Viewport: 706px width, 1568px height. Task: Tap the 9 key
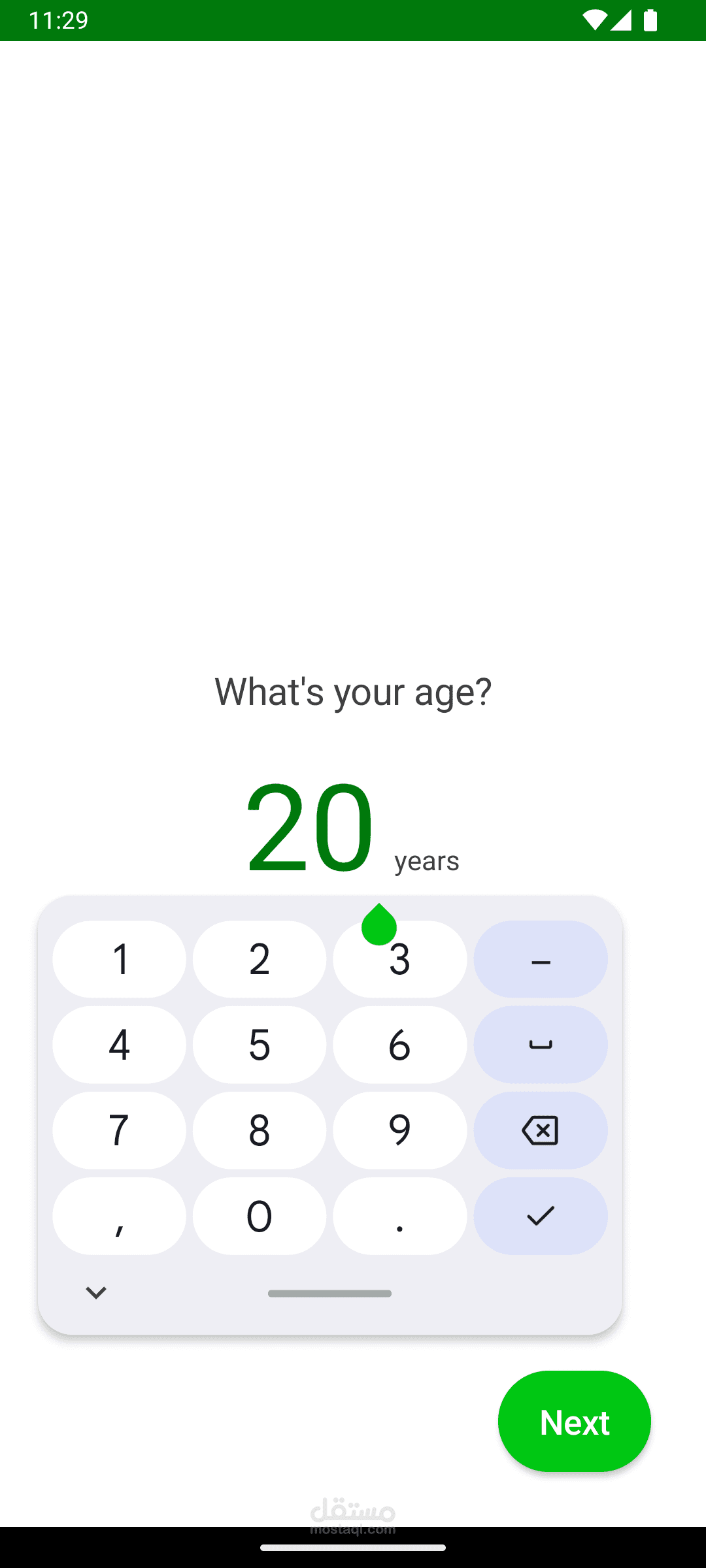pos(400,1130)
